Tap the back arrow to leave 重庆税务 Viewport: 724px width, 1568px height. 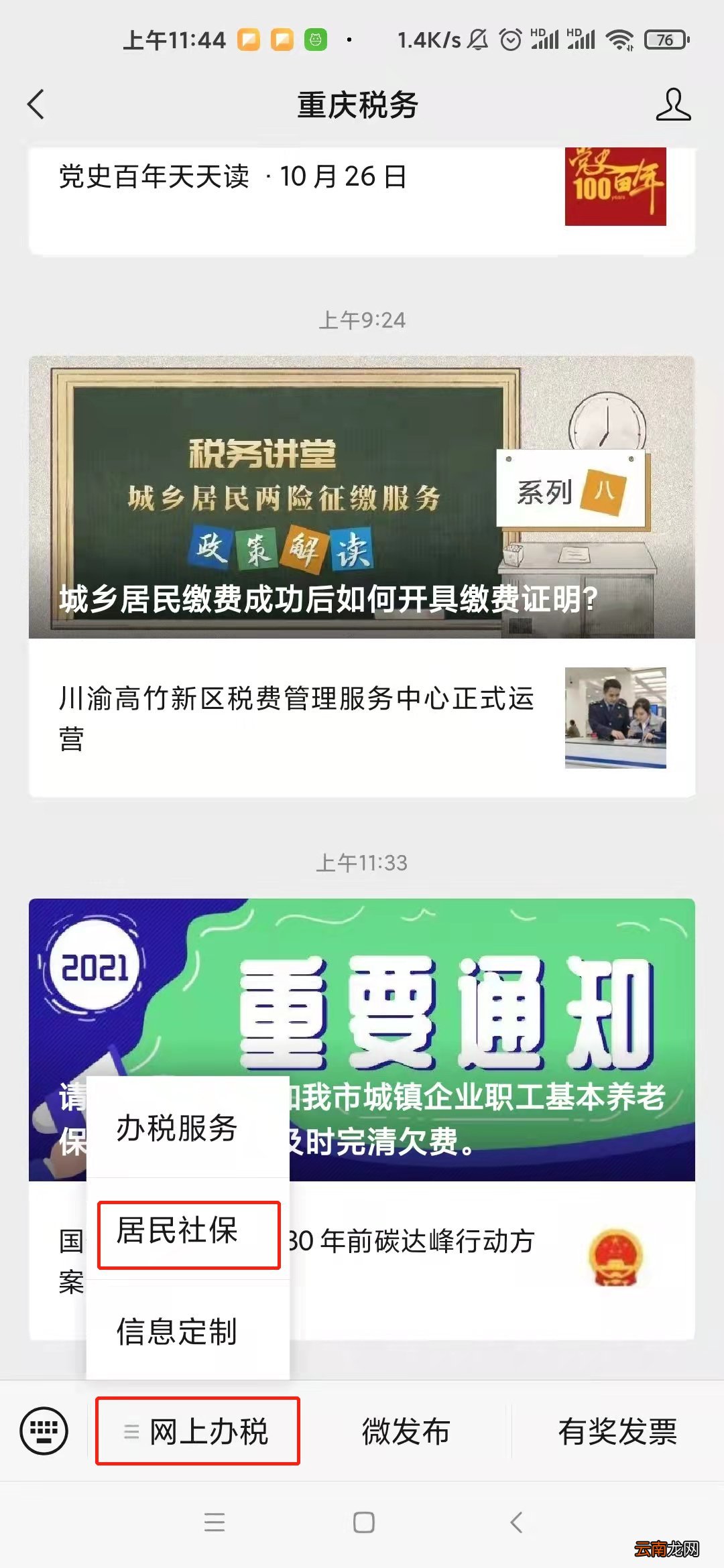(35, 104)
